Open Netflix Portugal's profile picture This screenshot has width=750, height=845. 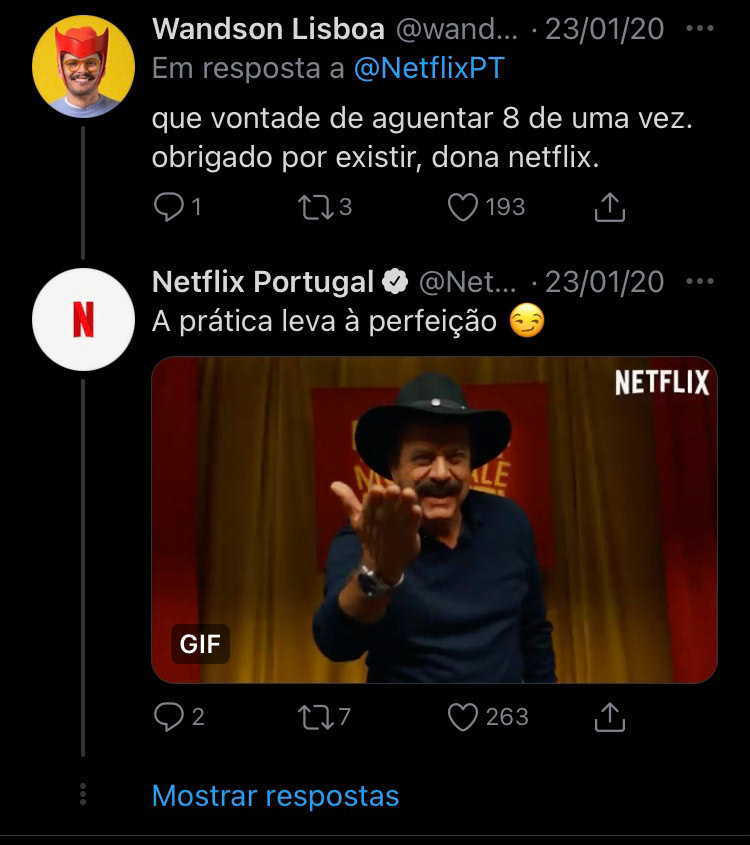(83, 319)
